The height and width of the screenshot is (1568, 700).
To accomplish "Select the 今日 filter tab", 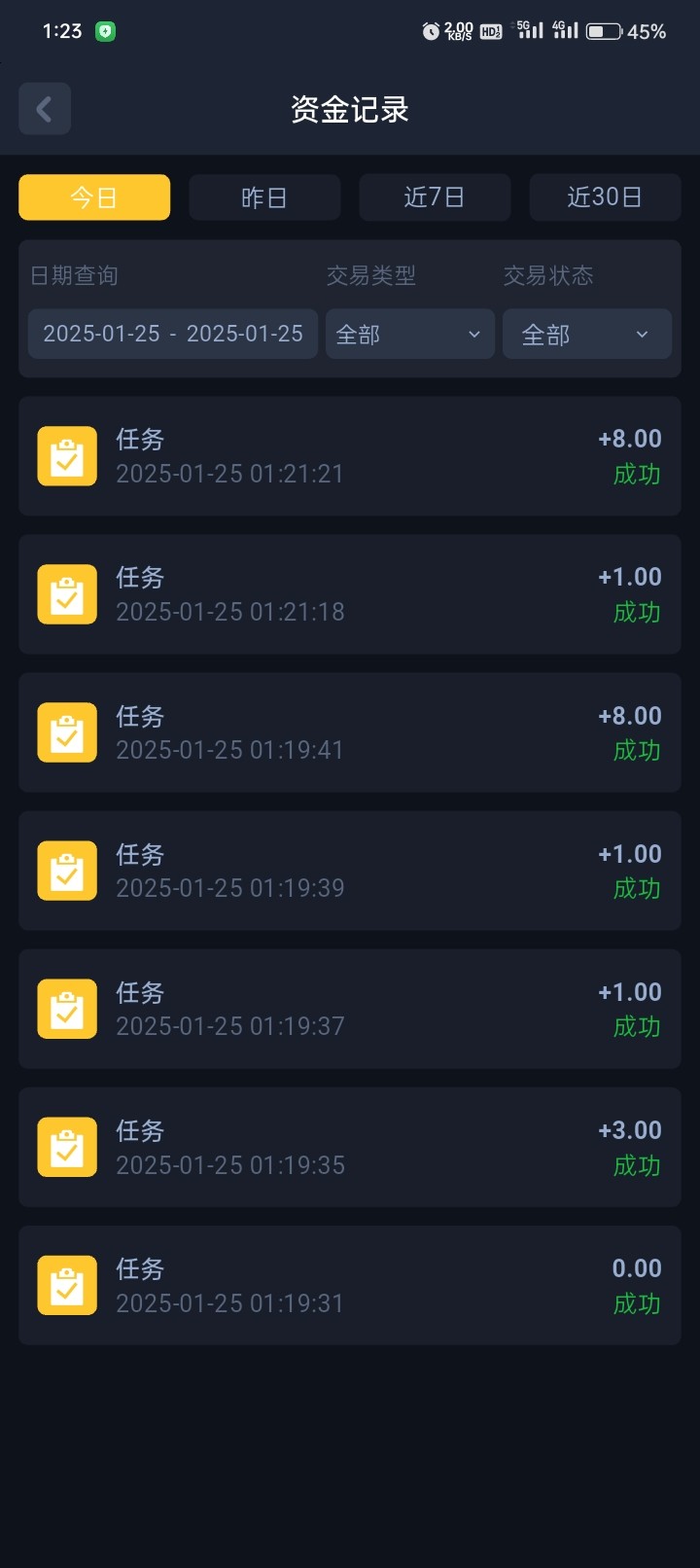I will tap(94, 197).
